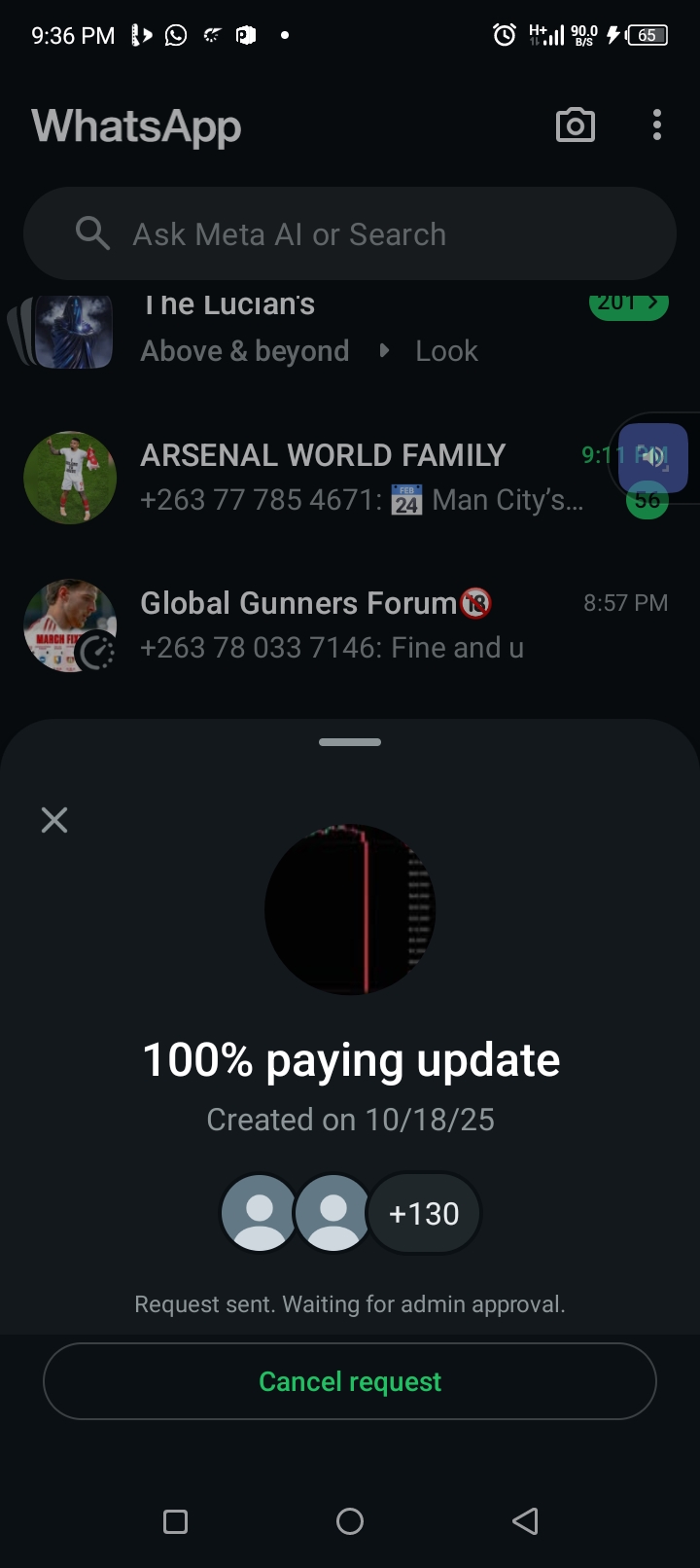The image size is (700, 1568).
Task: Go to the system home screen
Action: point(350,1521)
